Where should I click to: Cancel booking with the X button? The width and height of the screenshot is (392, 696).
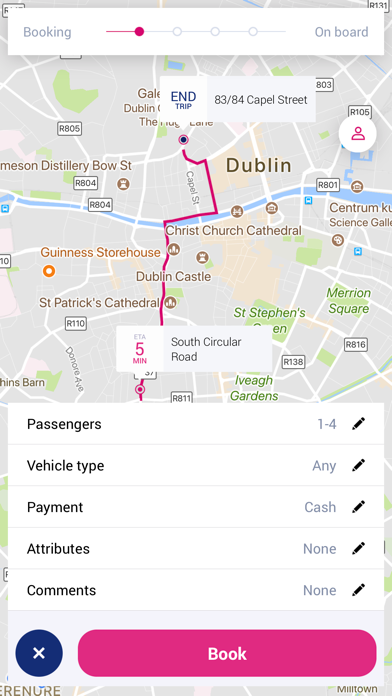pos(39,653)
